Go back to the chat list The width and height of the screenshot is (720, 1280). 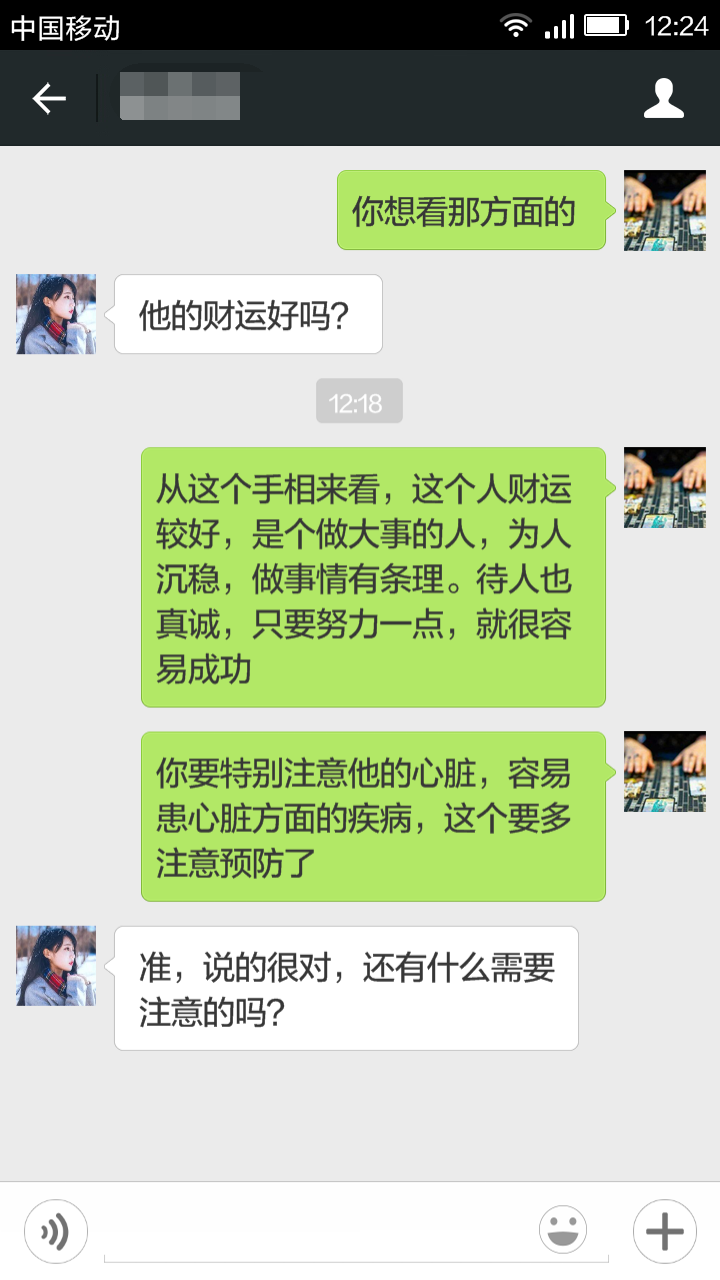pos(48,98)
